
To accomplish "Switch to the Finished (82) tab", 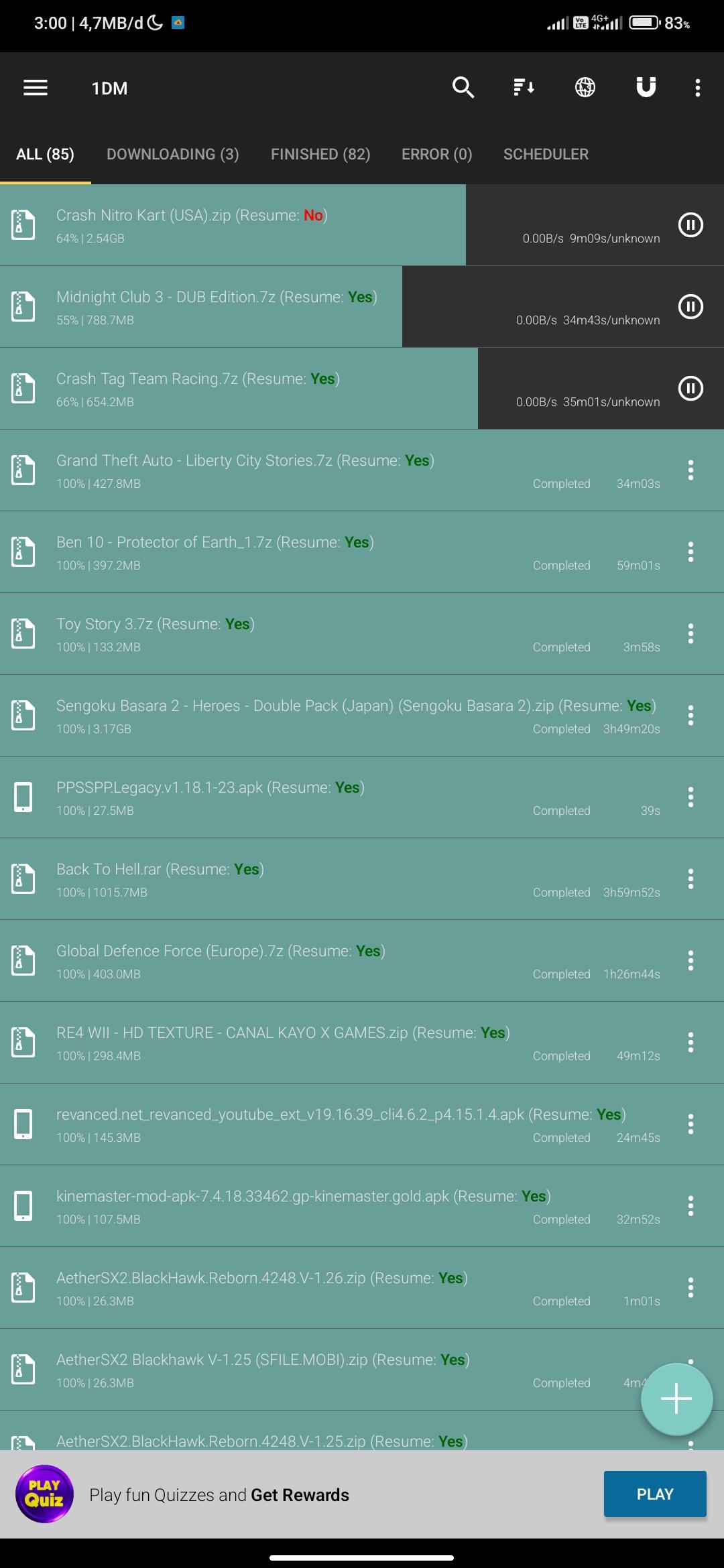I will pyautogui.click(x=320, y=154).
